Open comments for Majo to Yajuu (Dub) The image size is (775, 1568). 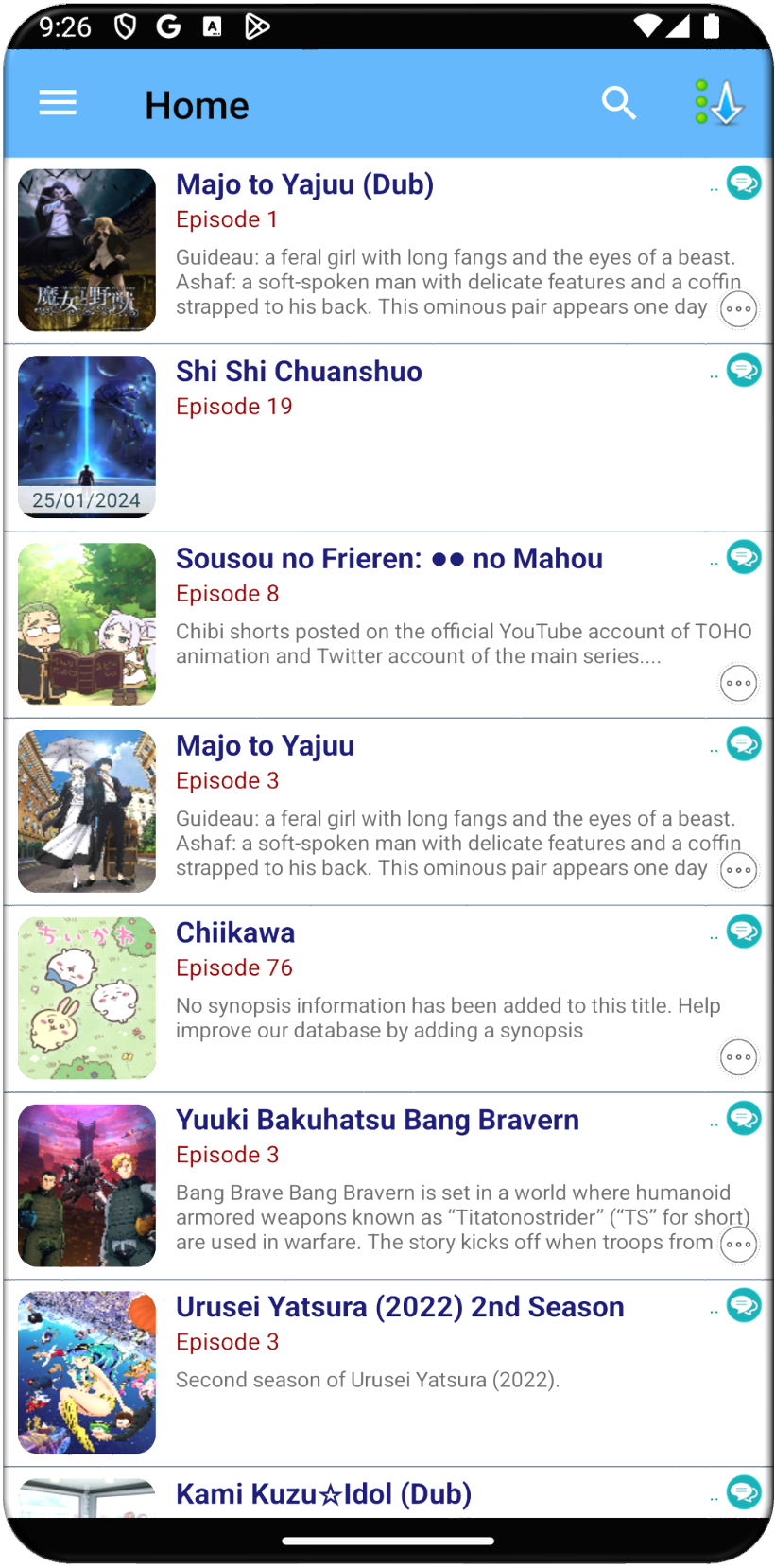(744, 183)
